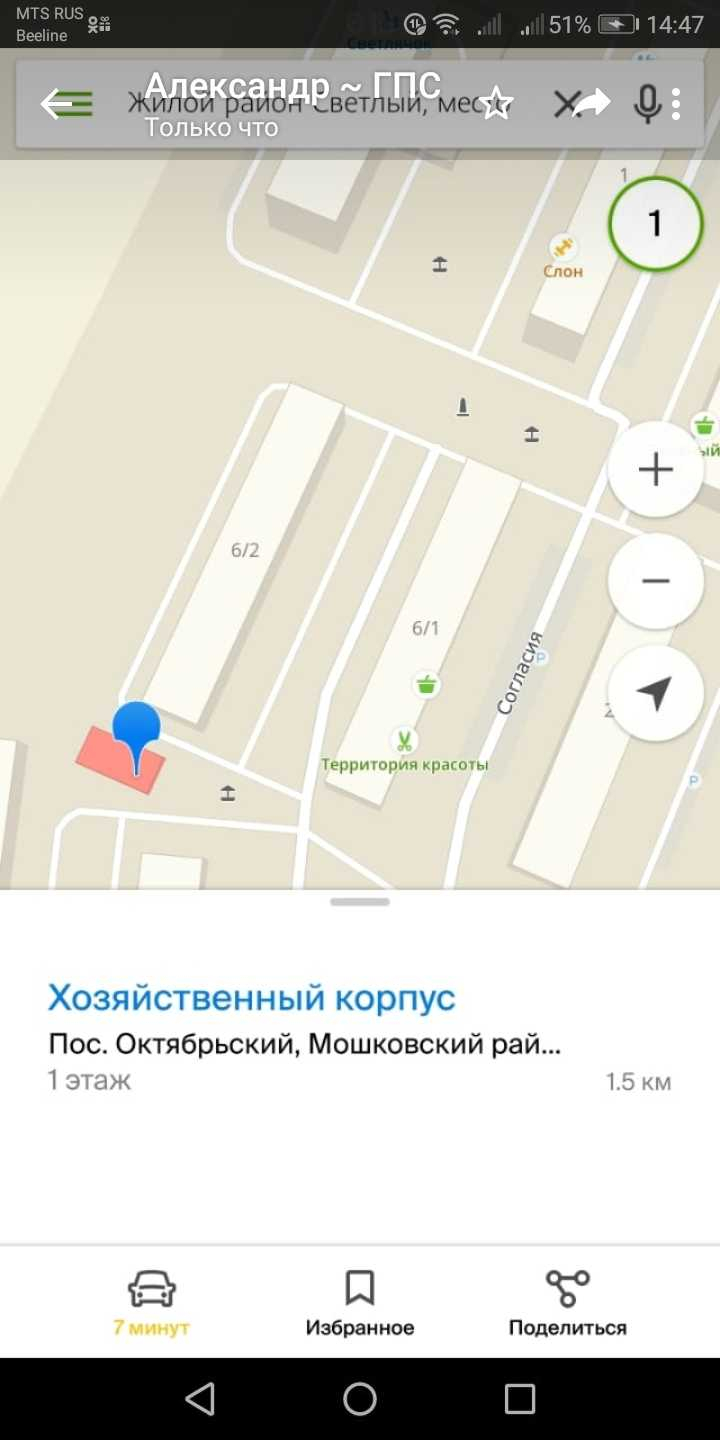This screenshot has width=720, height=1440.
Task: Add the place to Избранное
Action: point(360,1302)
